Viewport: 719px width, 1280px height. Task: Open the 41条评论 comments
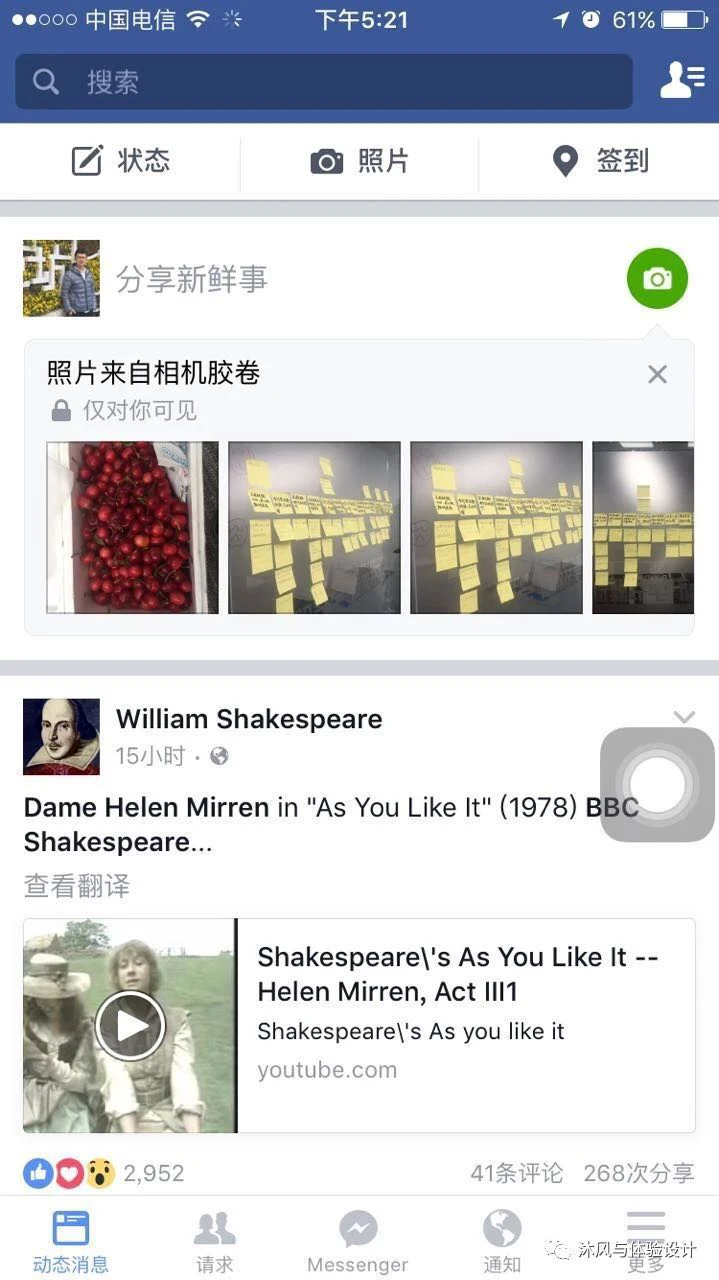click(x=516, y=1173)
